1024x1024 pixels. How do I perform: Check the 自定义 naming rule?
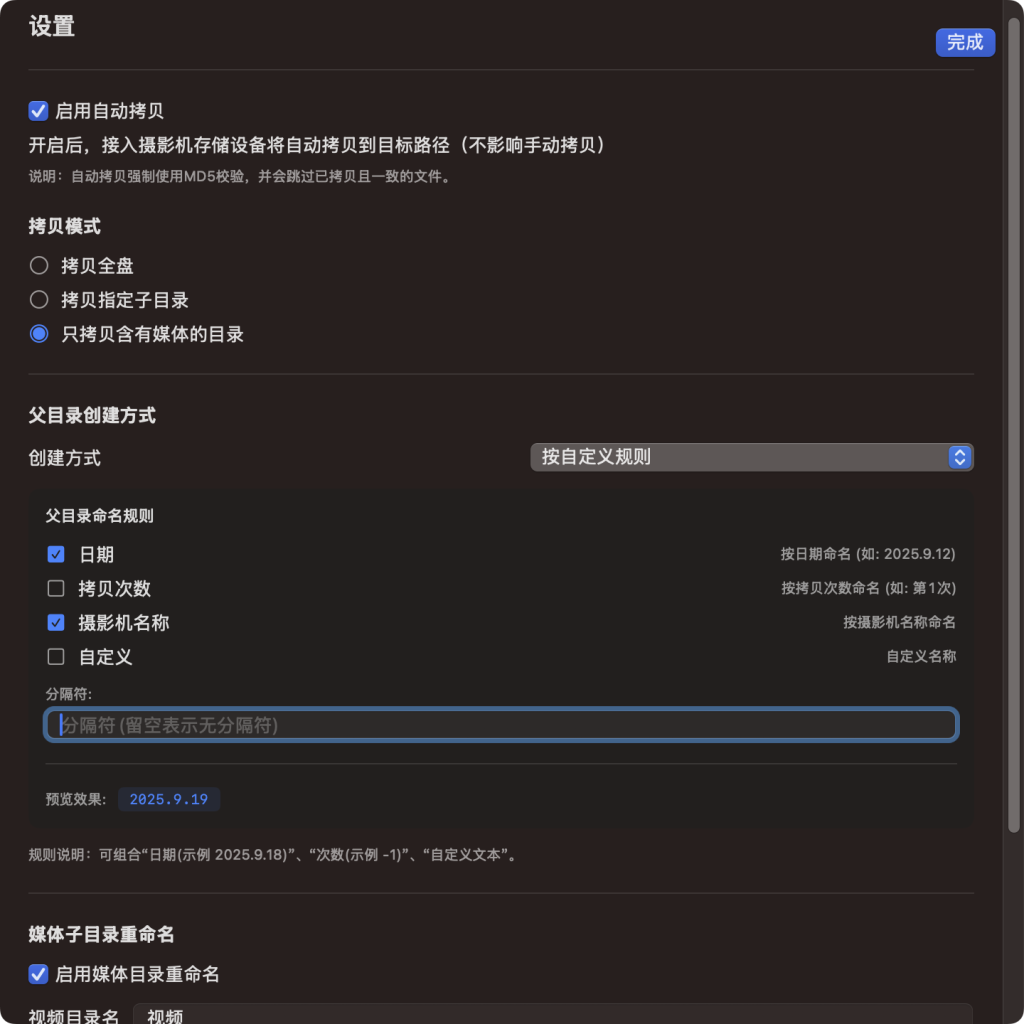(x=56, y=657)
